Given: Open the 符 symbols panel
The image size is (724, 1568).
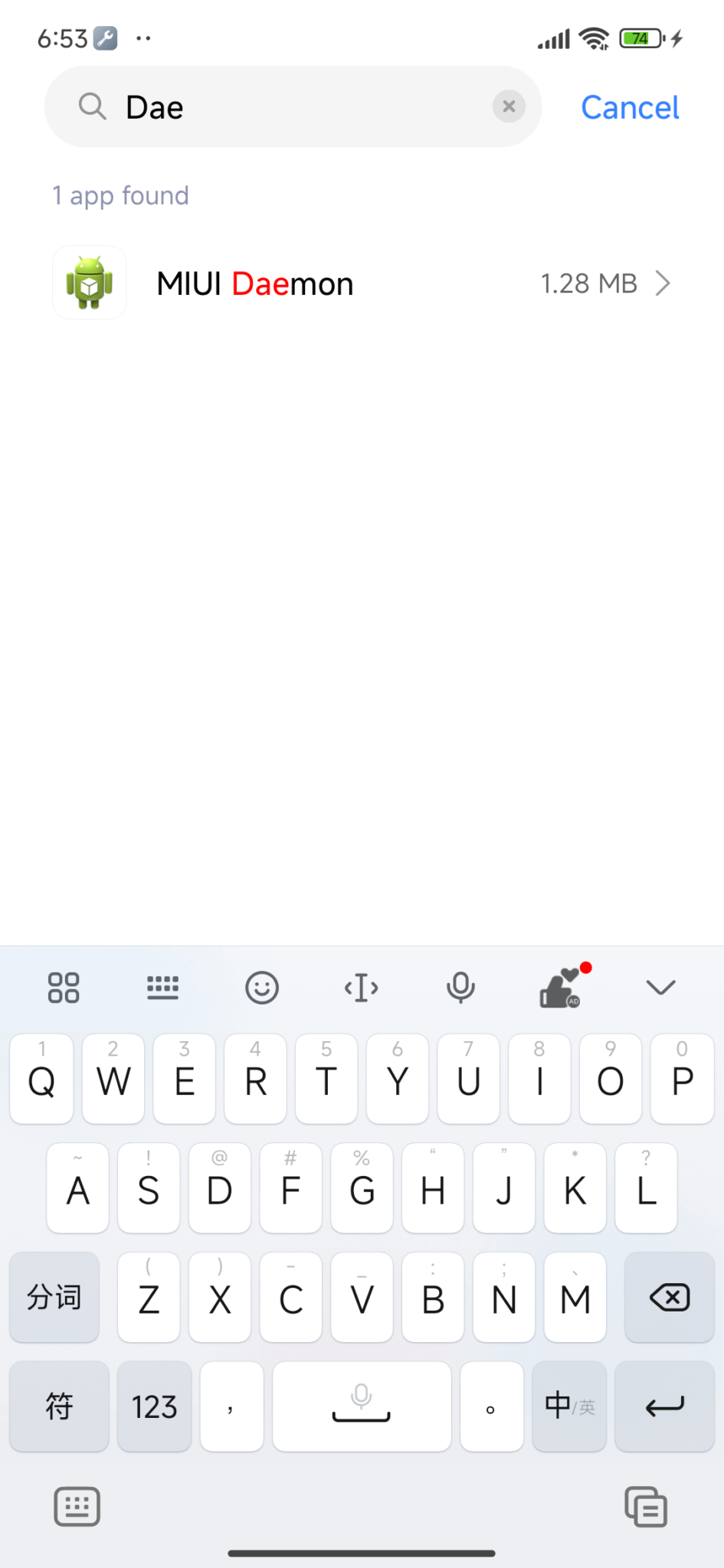Looking at the screenshot, I should coord(59,1406).
